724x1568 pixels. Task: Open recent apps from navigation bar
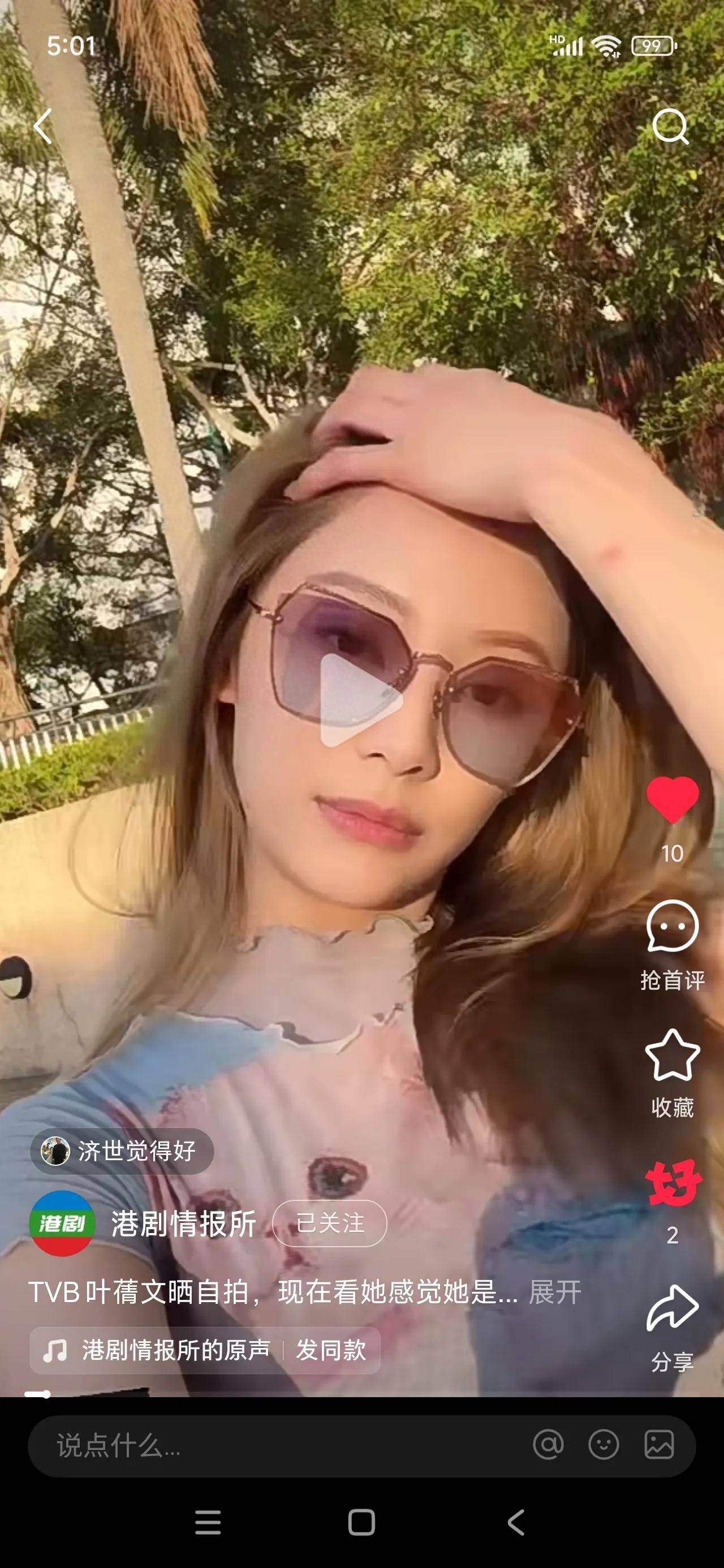coord(208,1522)
